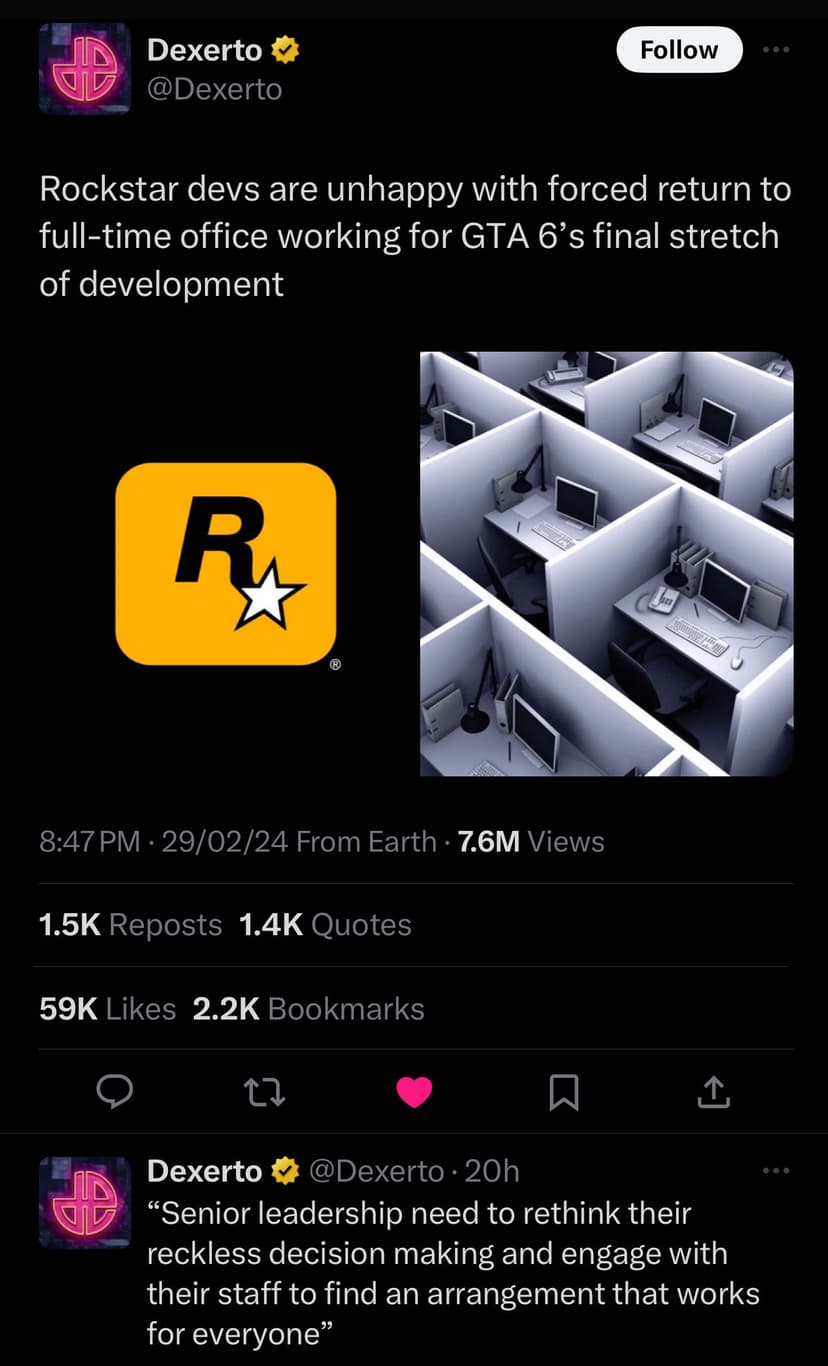
Task: Click the bookmark ribbon icon below the tweet
Action: [564, 1092]
